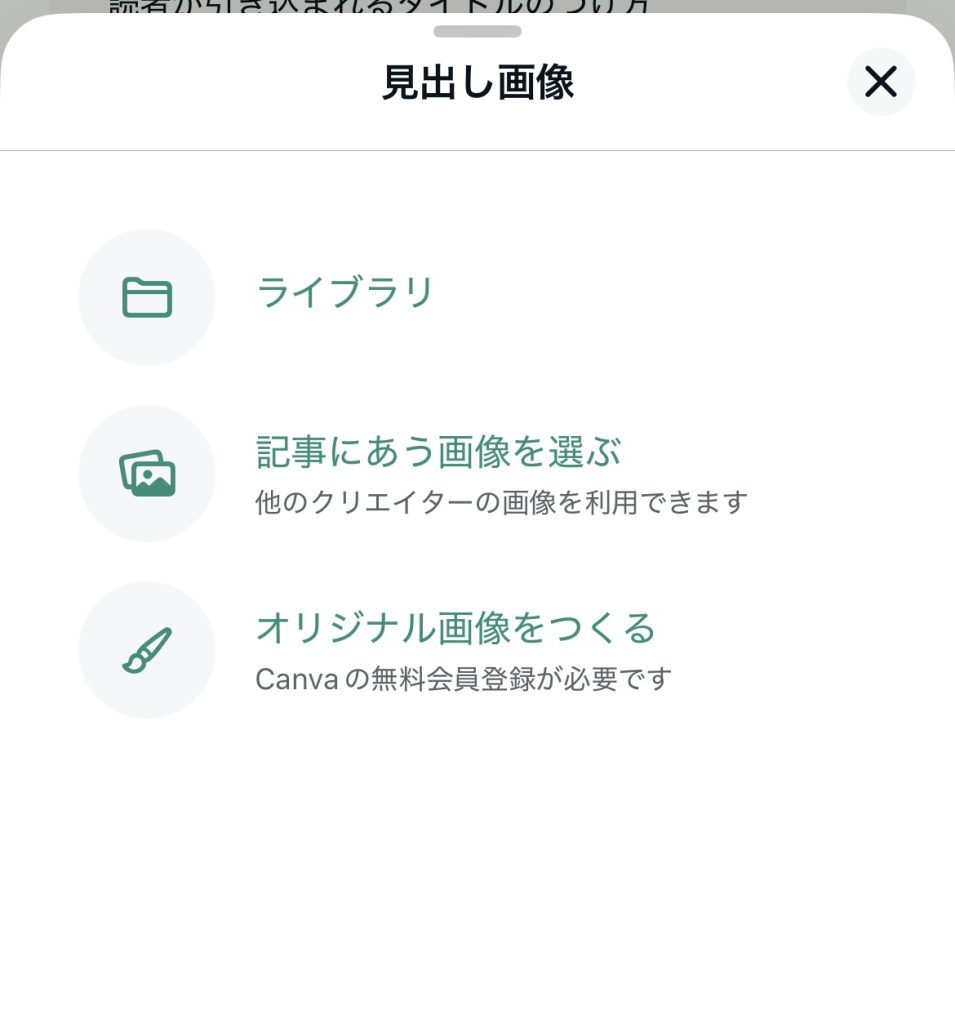Select 記事にあう画像を選ぶ option
The image size is (955, 1024).
click(x=438, y=454)
